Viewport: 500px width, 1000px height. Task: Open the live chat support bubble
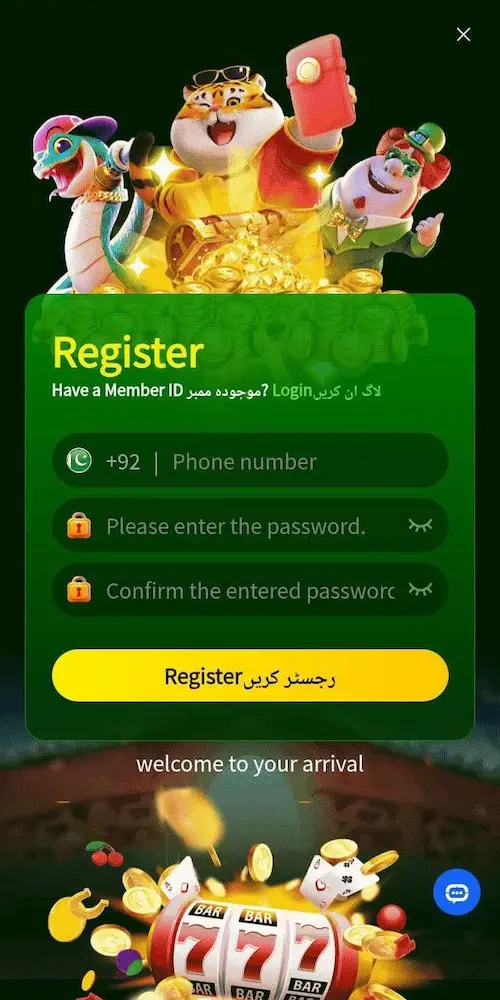(457, 893)
